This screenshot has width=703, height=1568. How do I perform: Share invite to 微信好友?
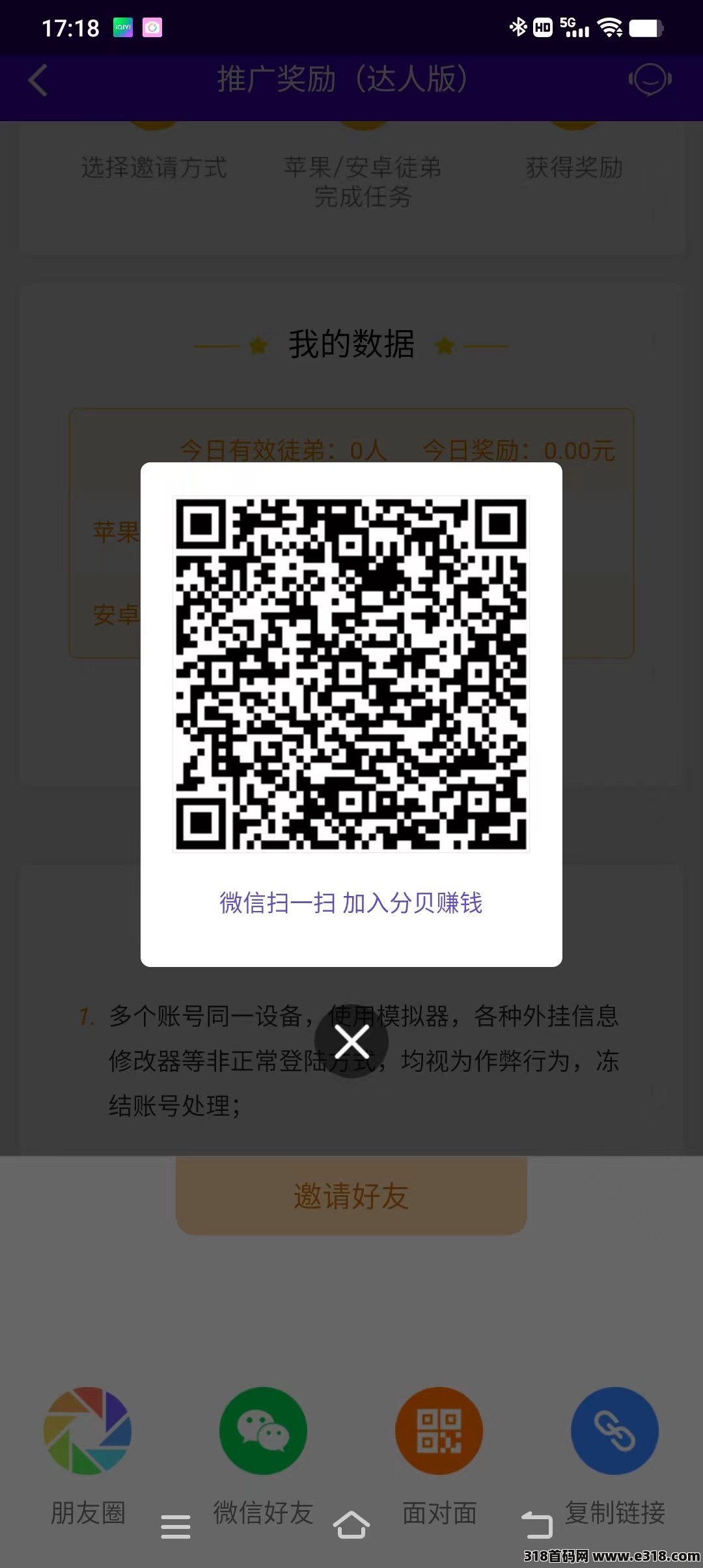(x=263, y=1431)
